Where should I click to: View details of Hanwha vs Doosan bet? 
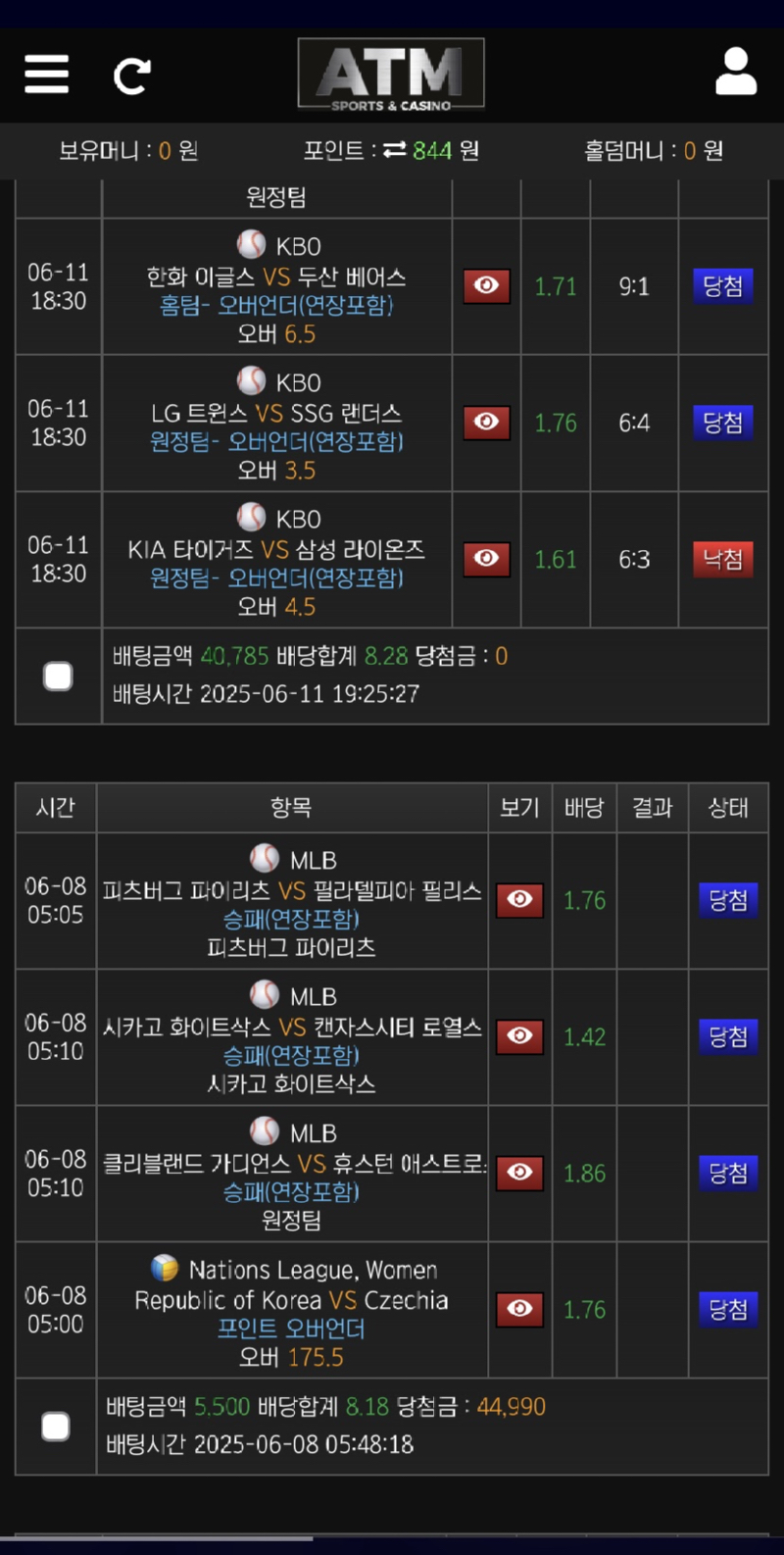coord(486,286)
